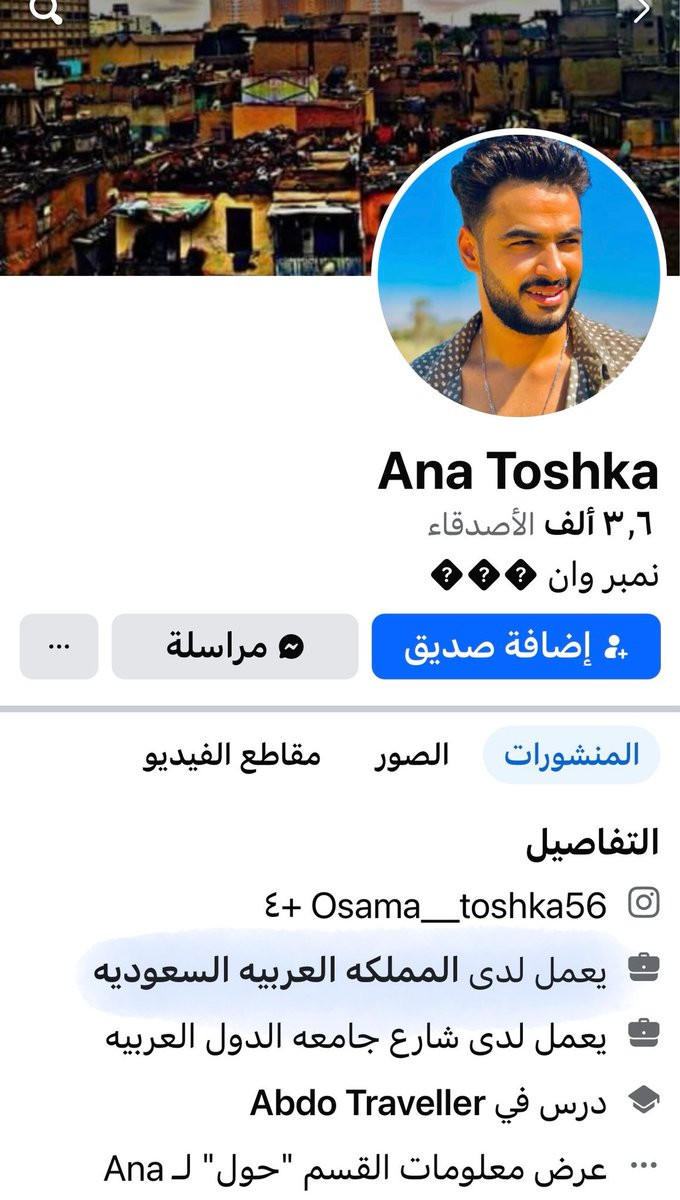Switch to the مقاطع الفيديو videos tab

point(232,755)
